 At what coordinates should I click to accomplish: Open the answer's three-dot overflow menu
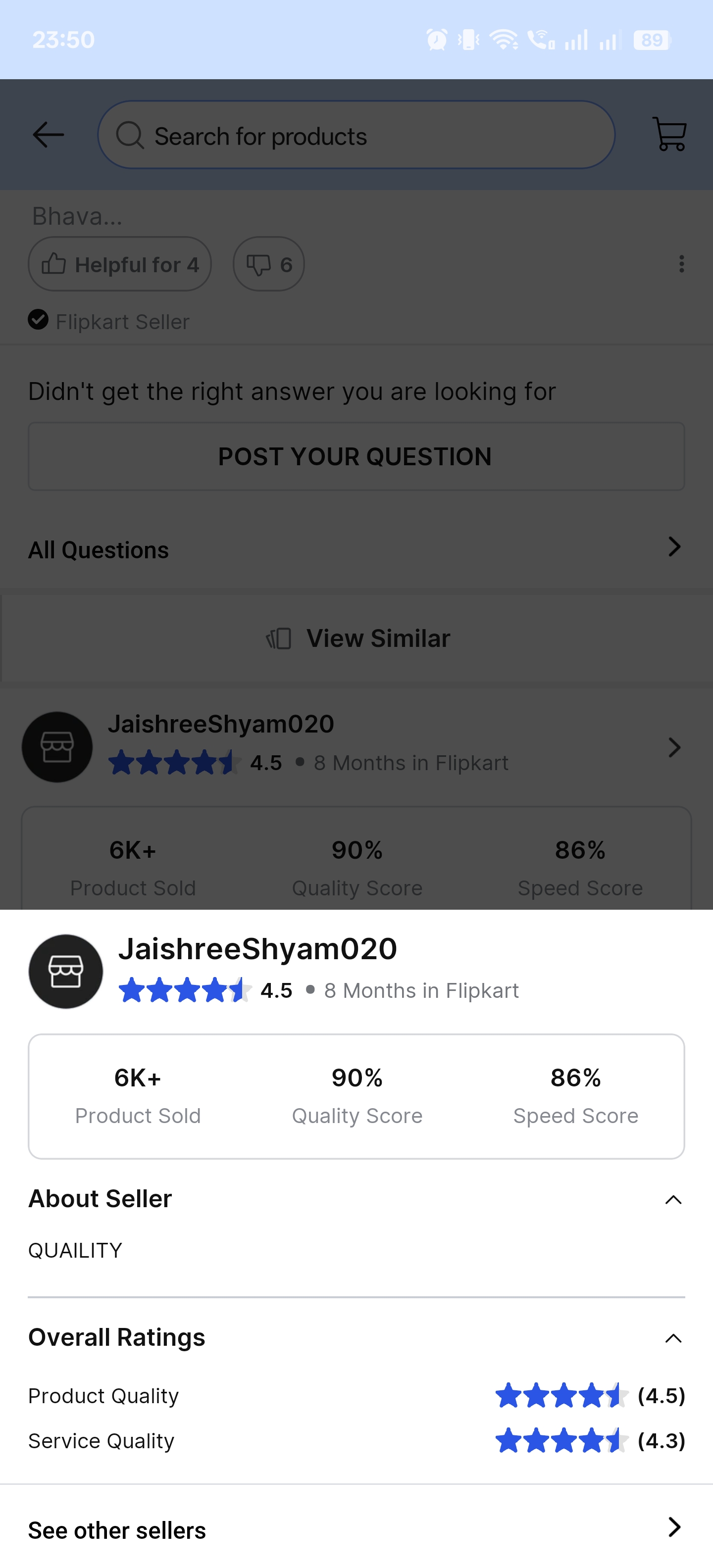[681, 264]
